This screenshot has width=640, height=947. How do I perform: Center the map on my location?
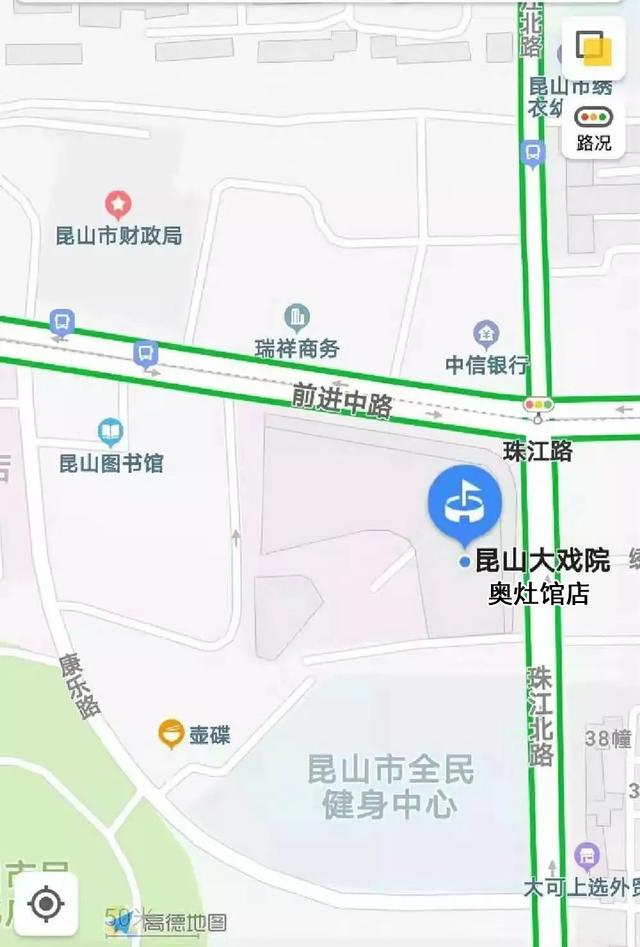(x=45, y=903)
